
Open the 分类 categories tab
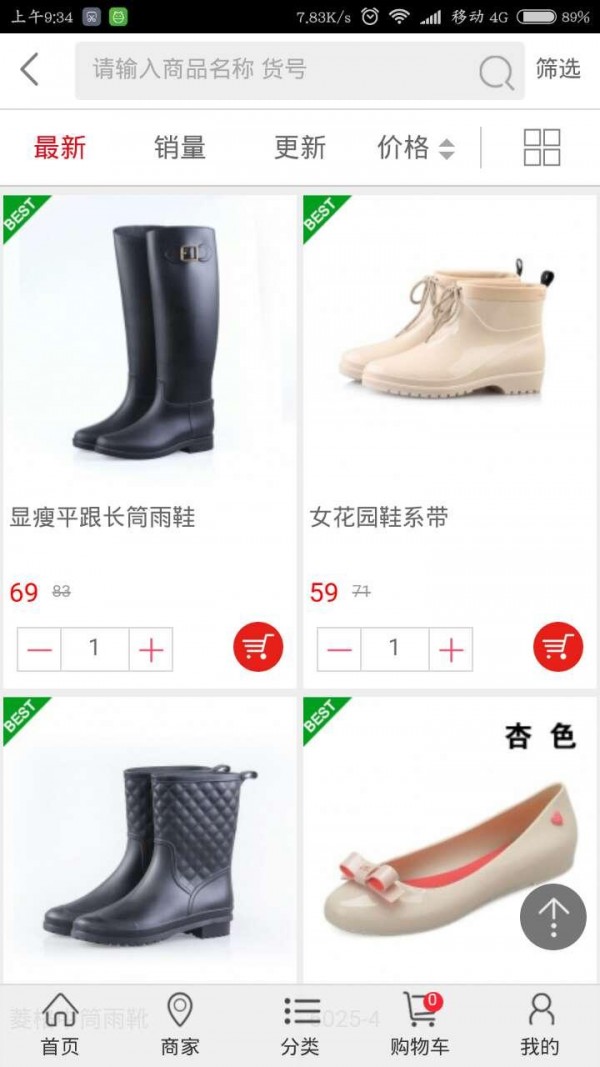(300, 1025)
